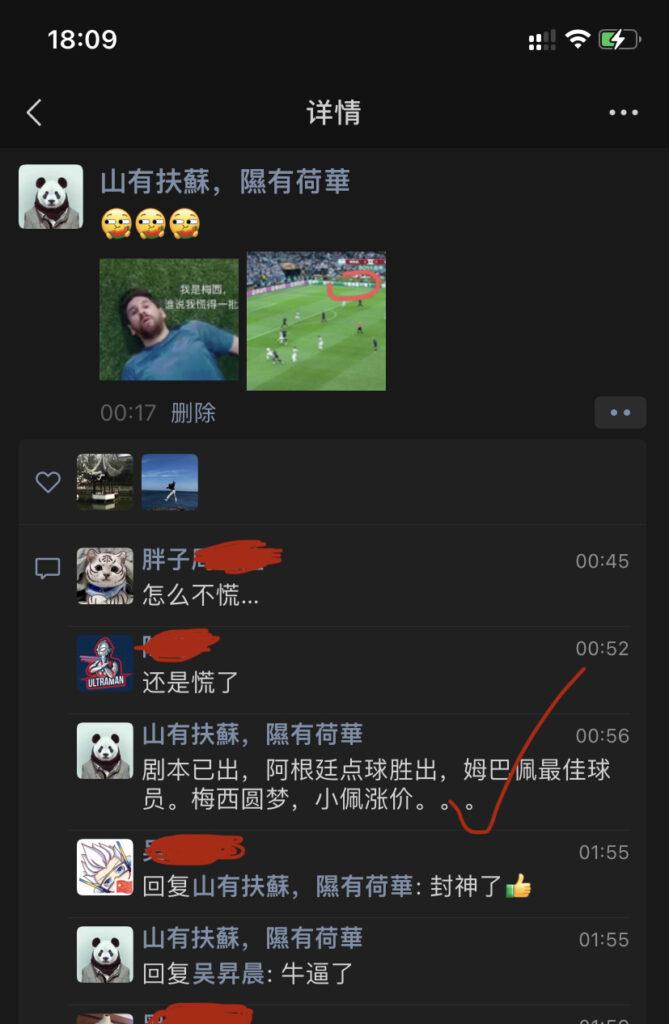Open the ULTRAMAN avatar commenter profile
The width and height of the screenshot is (669, 1024).
coord(105,663)
